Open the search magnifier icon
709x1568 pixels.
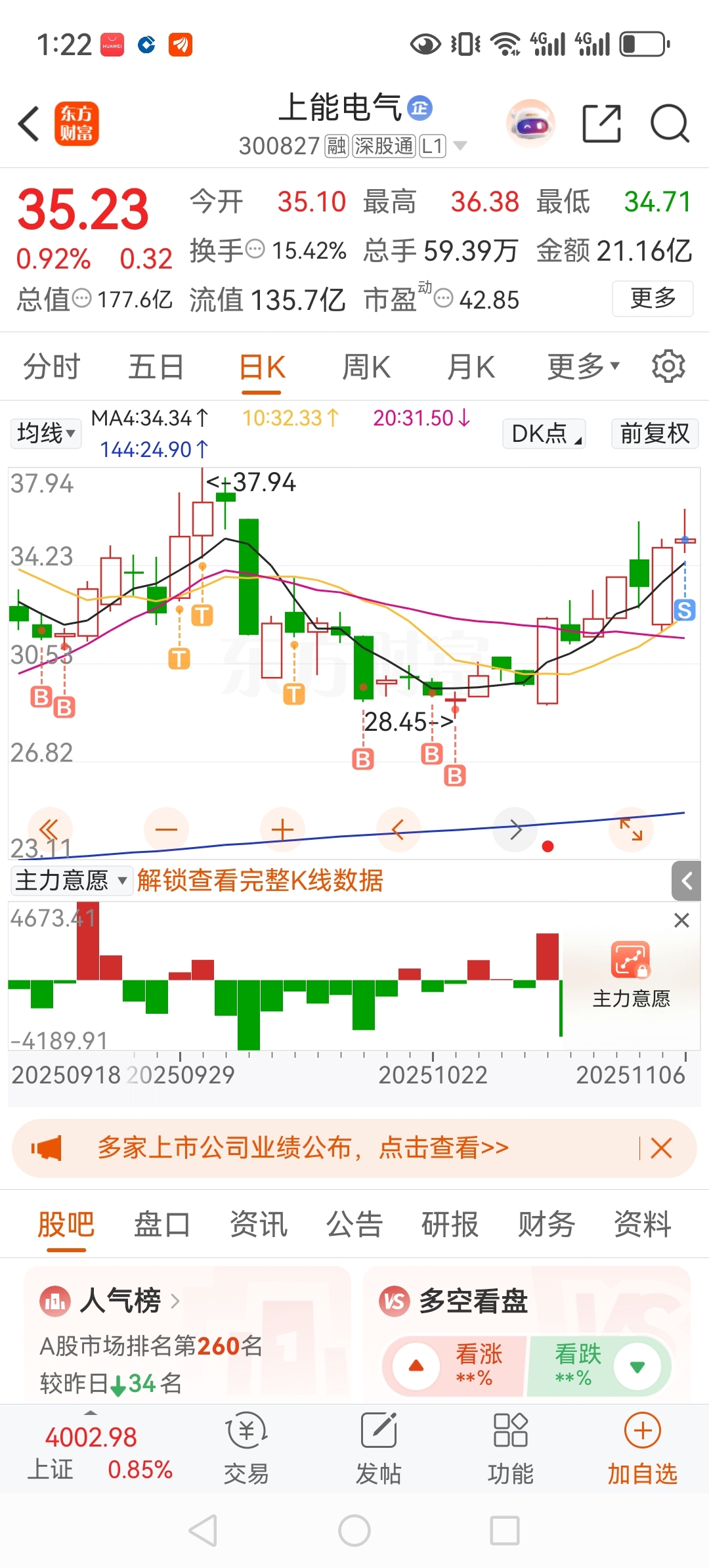point(669,123)
